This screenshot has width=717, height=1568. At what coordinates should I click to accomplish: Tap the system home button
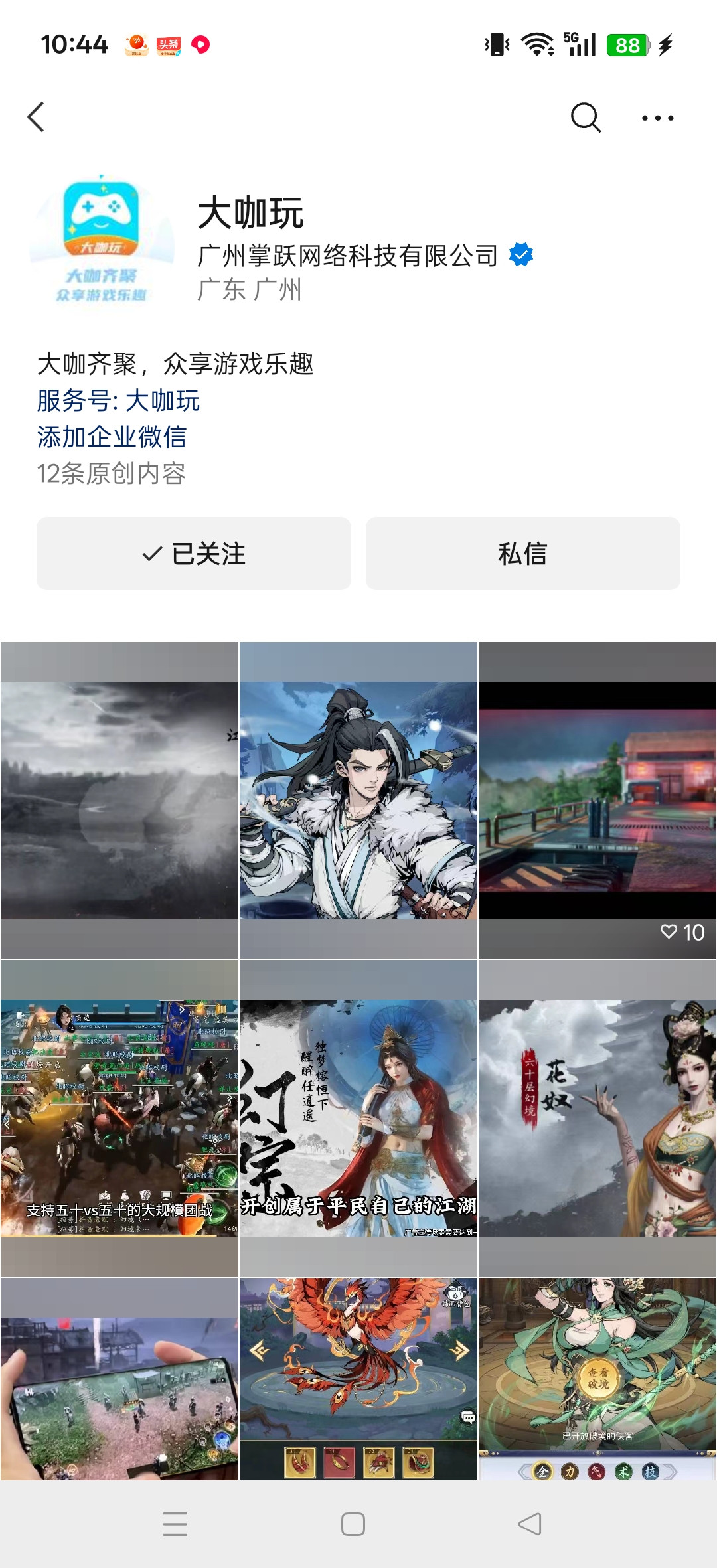(x=353, y=1524)
